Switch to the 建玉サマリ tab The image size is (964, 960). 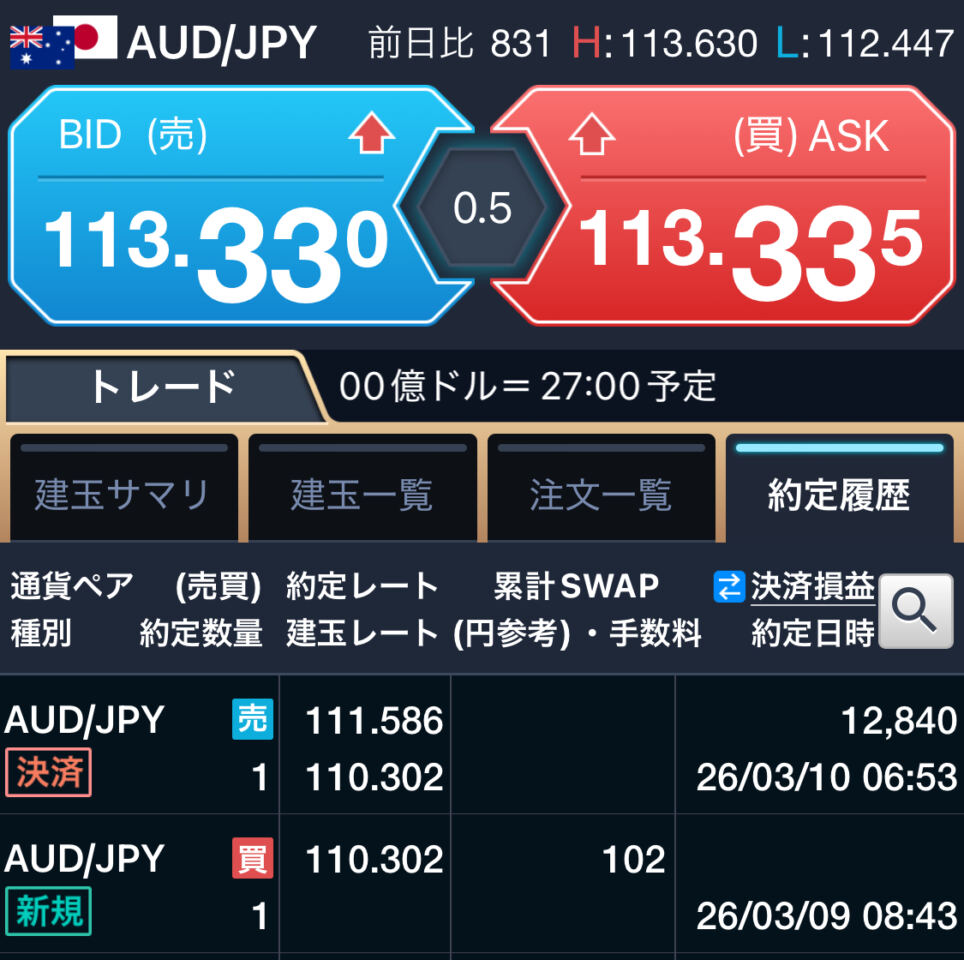(123, 492)
